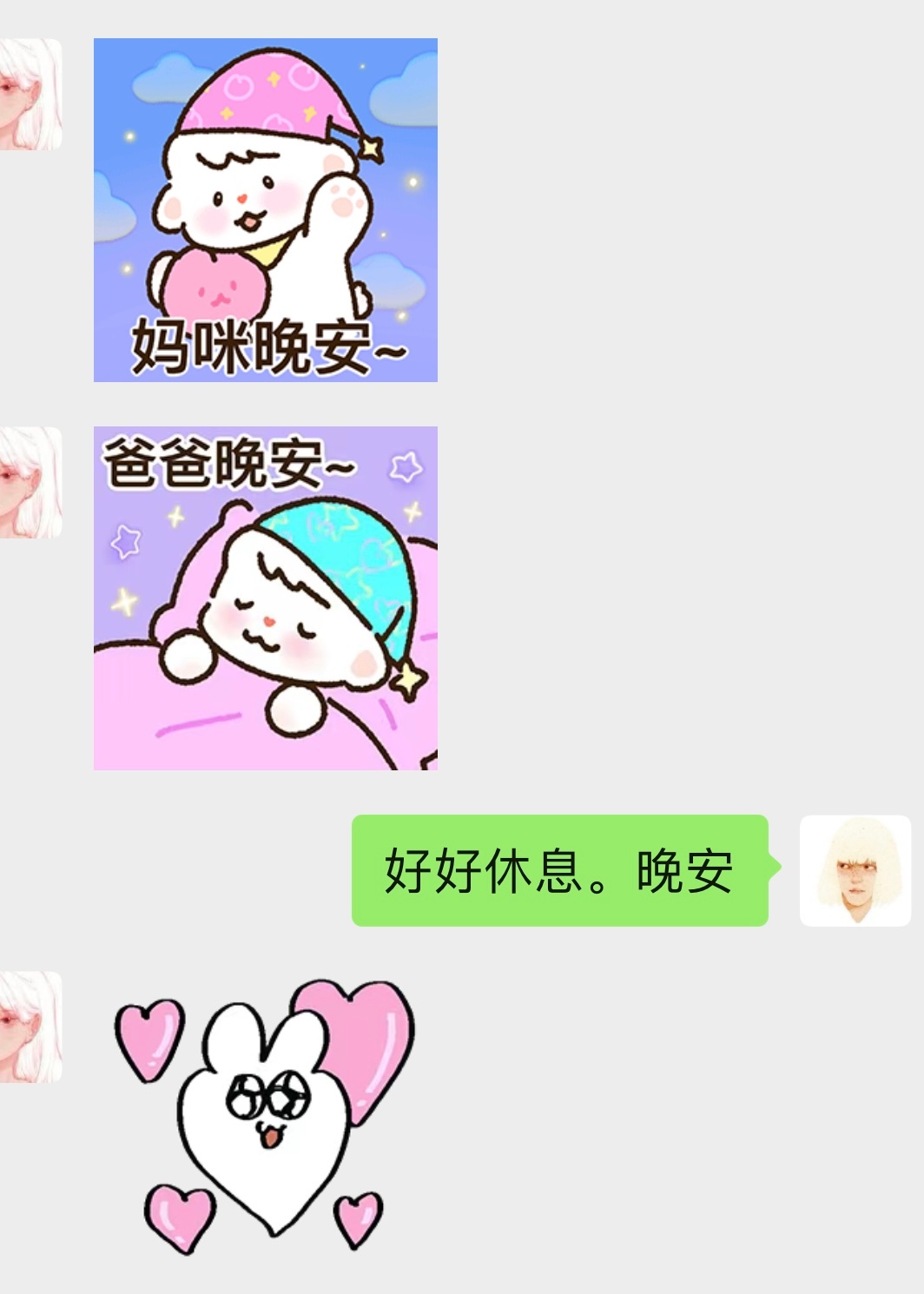Open contact avatar beside heart bunny sticker
The height and width of the screenshot is (1294, 924).
[30, 1027]
